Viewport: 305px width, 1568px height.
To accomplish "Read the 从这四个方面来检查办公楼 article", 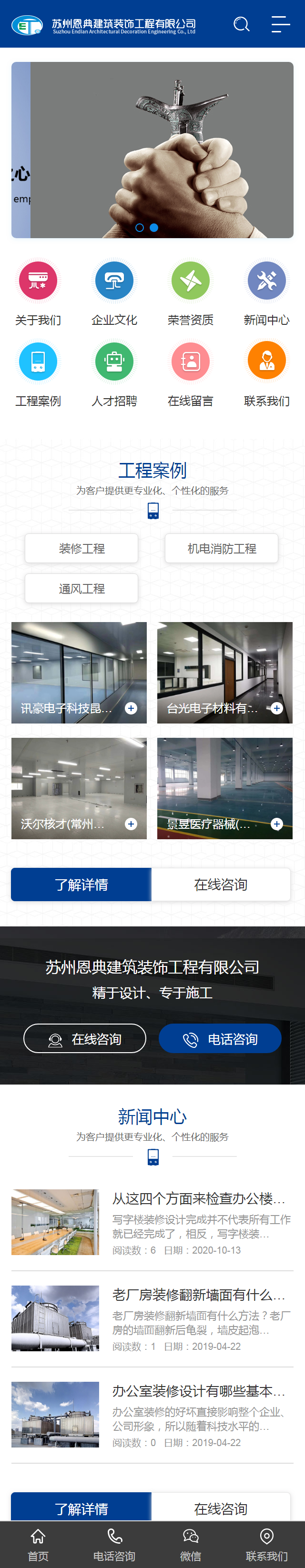I will pos(198,1198).
